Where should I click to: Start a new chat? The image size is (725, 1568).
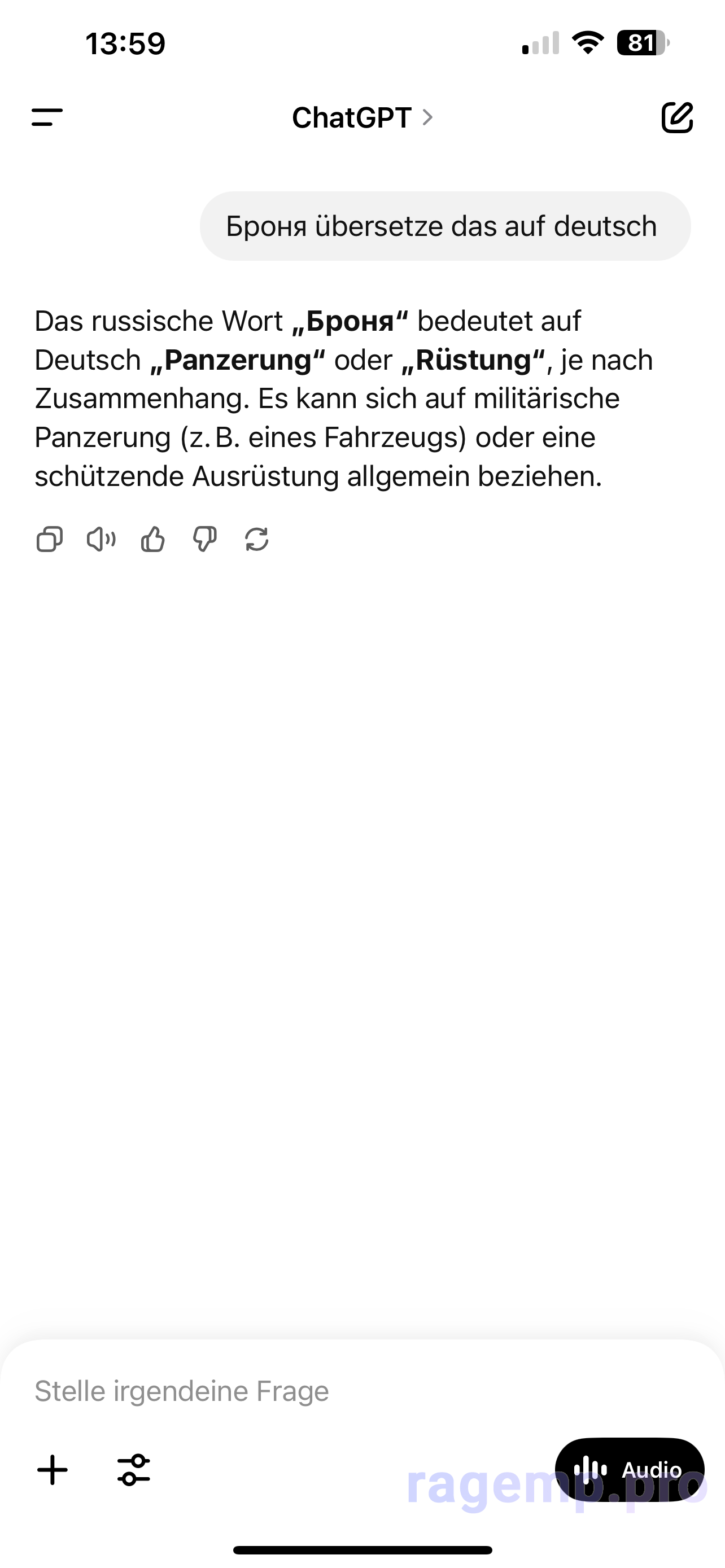[677, 117]
